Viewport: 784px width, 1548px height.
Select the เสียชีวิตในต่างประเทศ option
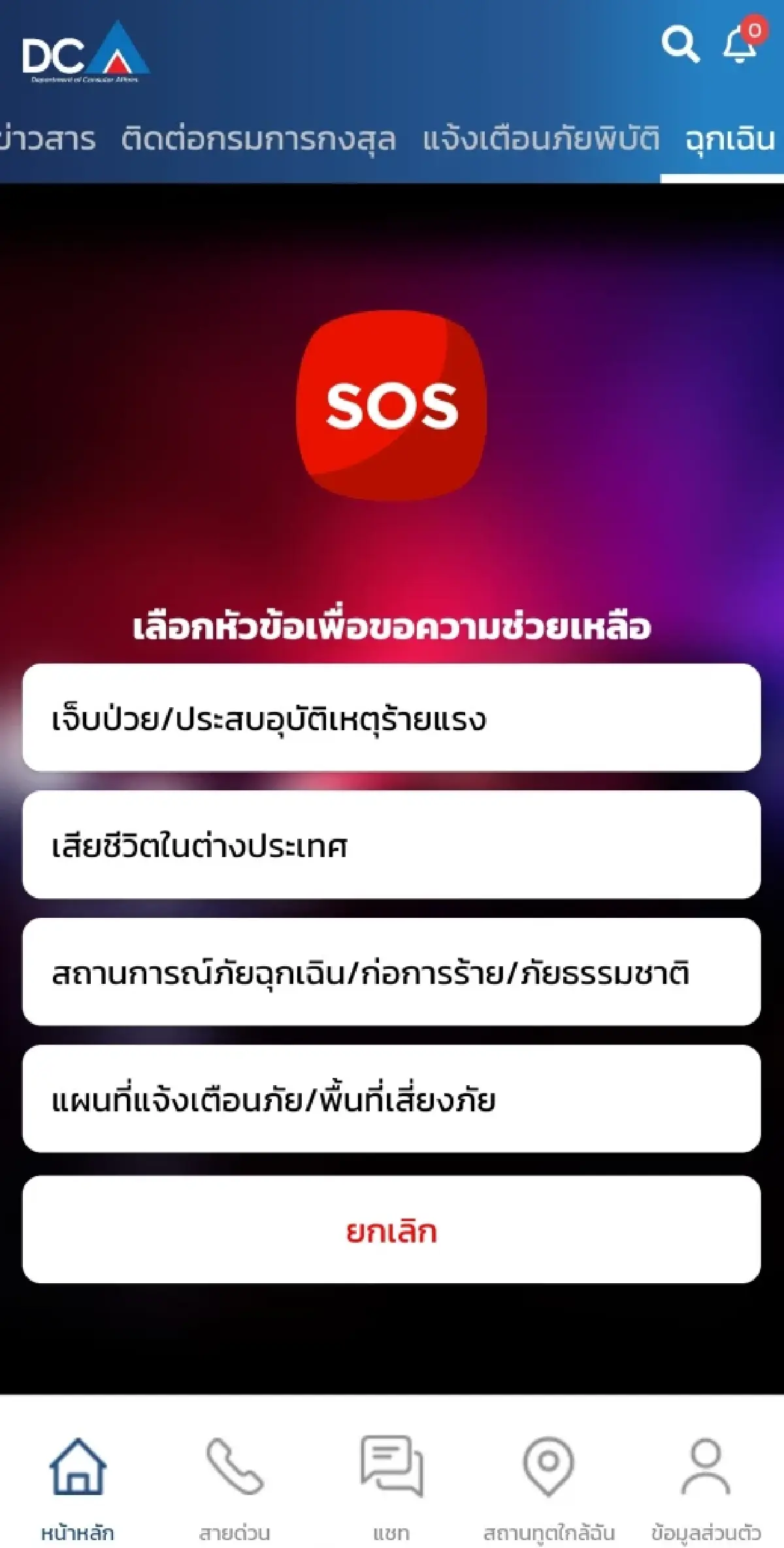pyautogui.click(x=392, y=845)
